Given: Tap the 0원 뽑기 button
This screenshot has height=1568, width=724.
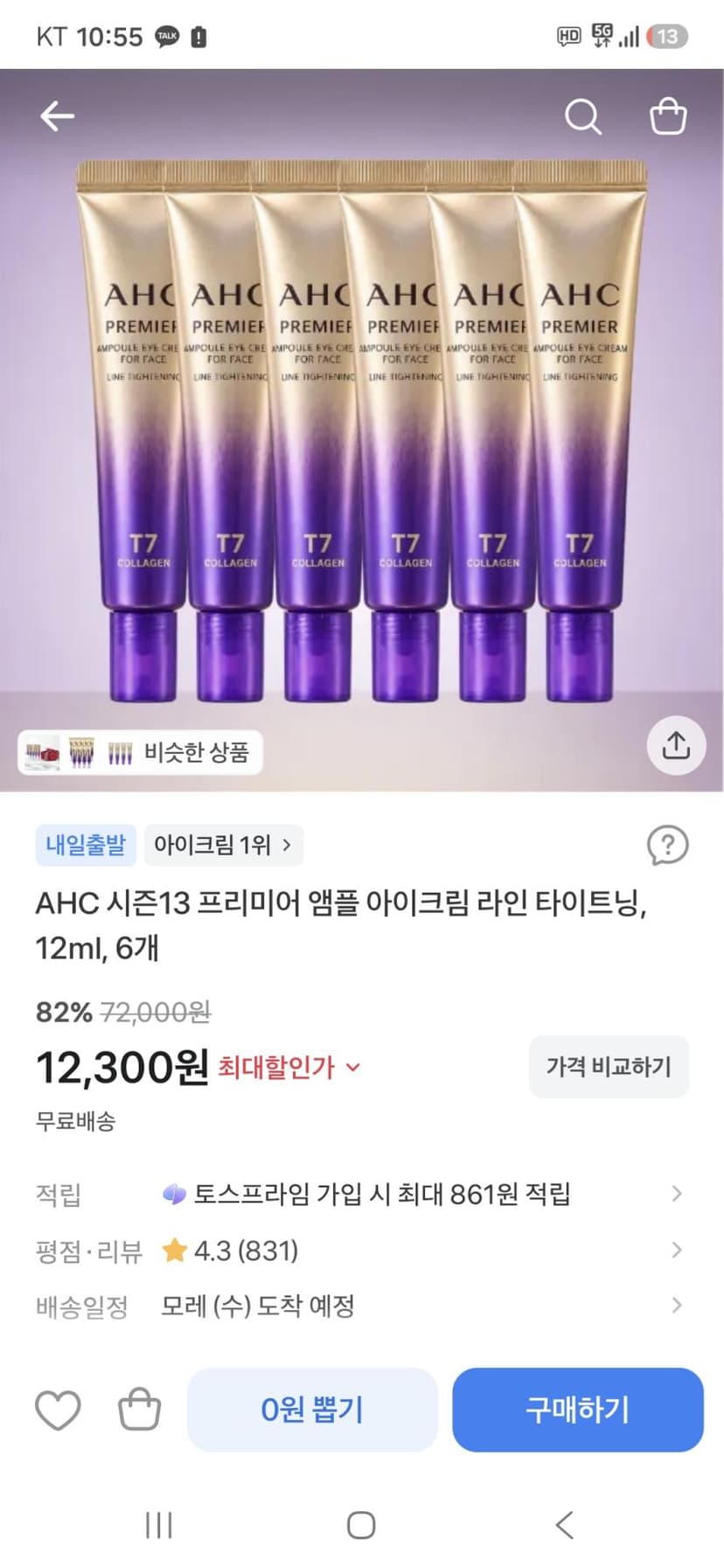Looking at the screenshot, I should pos(312,1410).
